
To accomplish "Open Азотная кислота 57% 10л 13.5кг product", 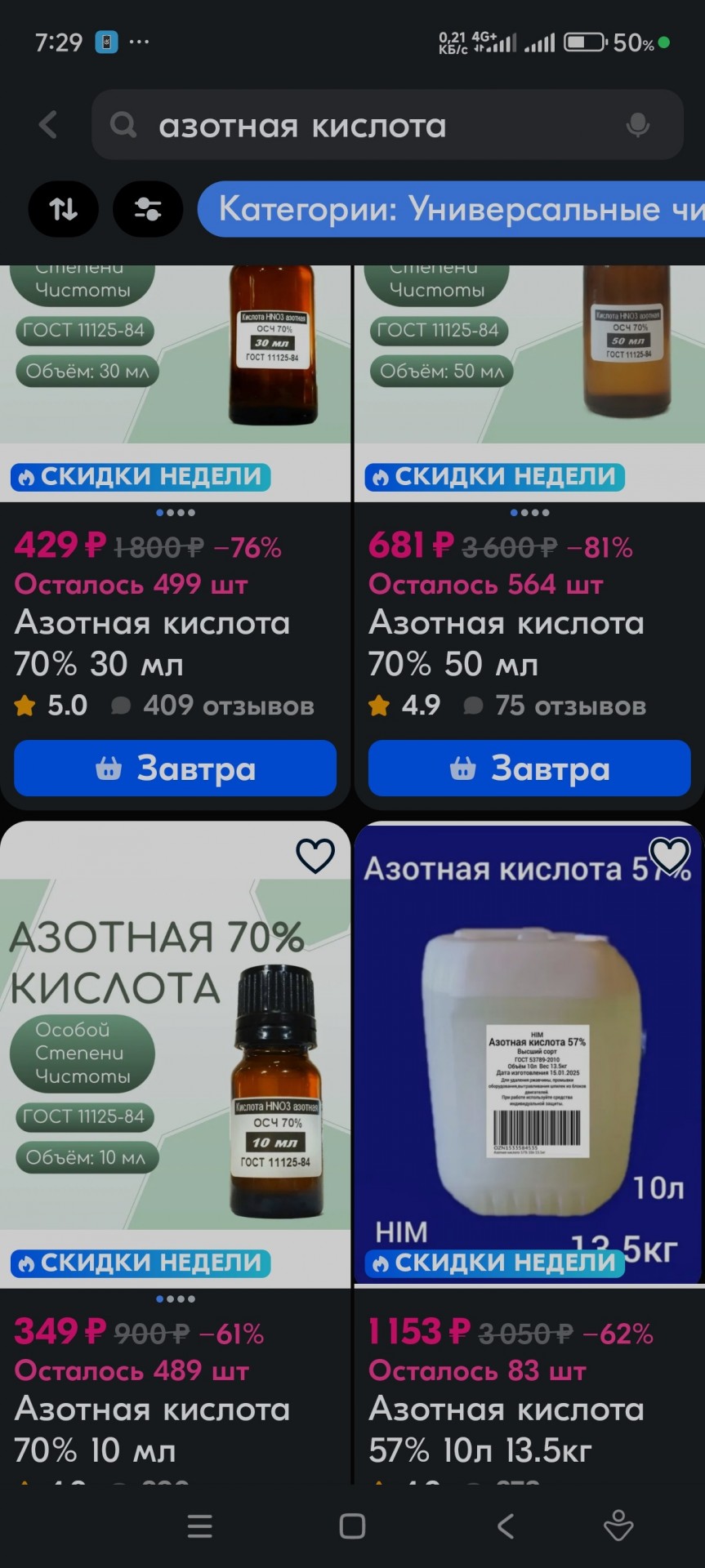I will click(506, 1429).
